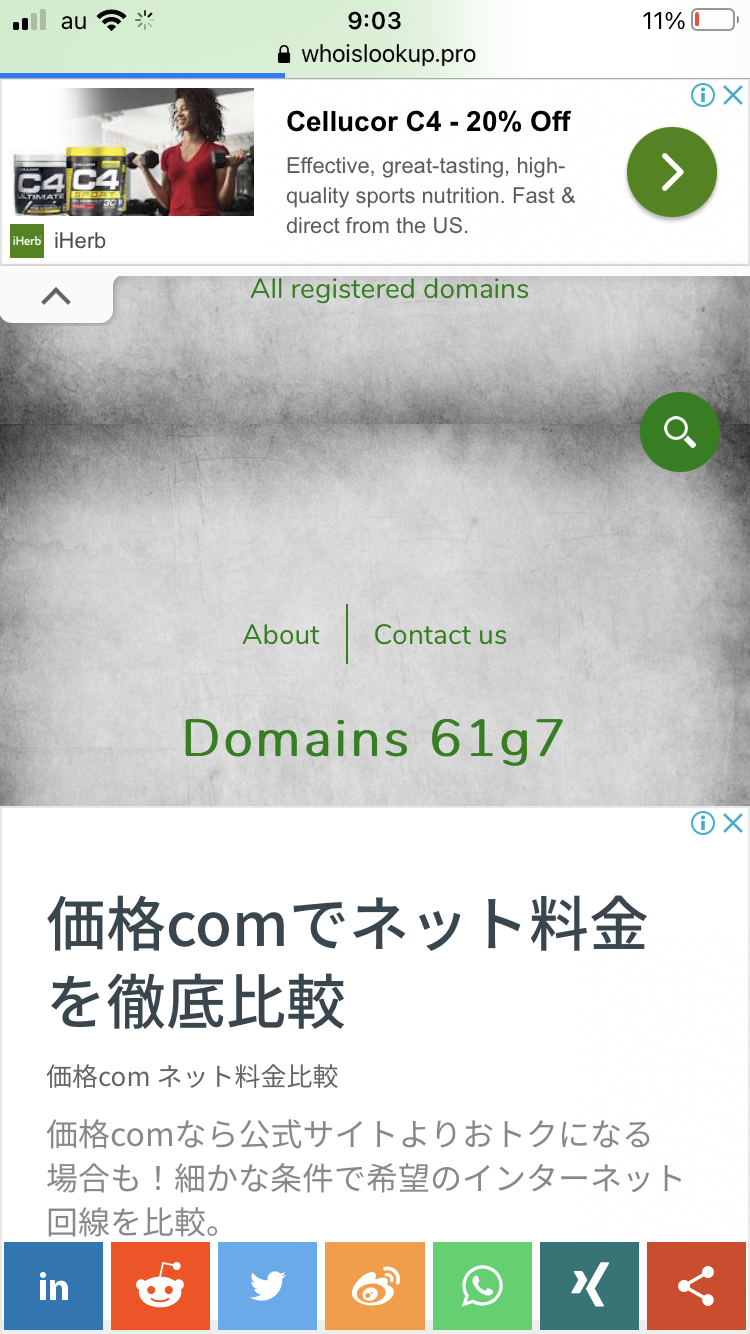Share this page via WhatsApp
Viewport: 750px width, 1334px height.
click(x=482, y=1287)
